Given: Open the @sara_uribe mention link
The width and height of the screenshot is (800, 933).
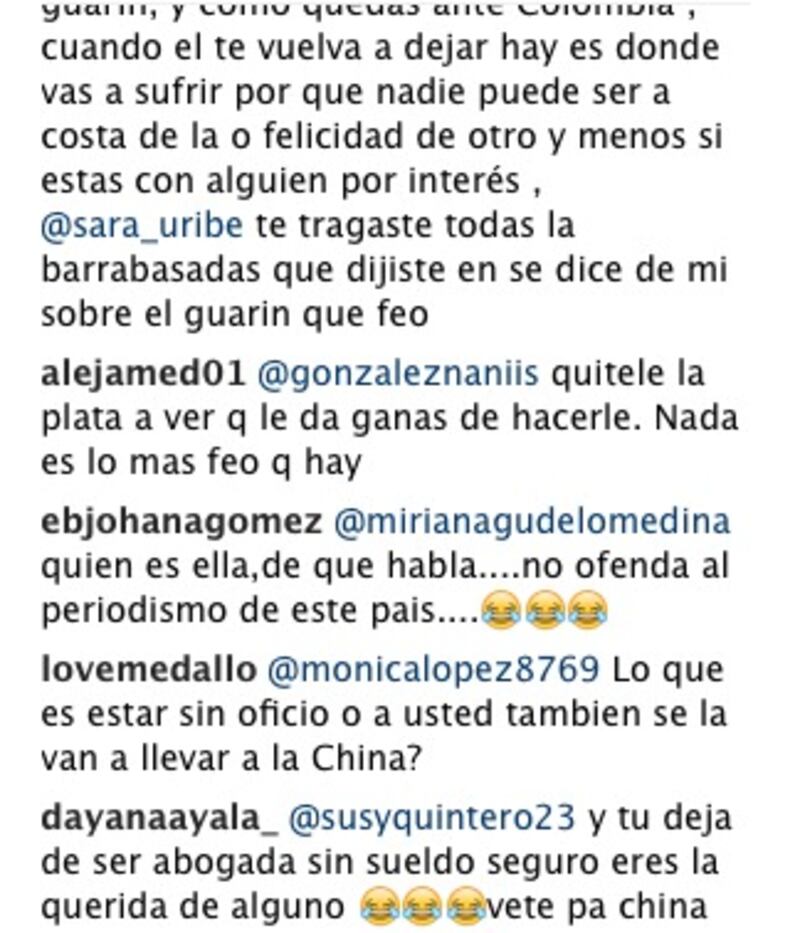Looking at the screenshot, I should click(141, 225).
